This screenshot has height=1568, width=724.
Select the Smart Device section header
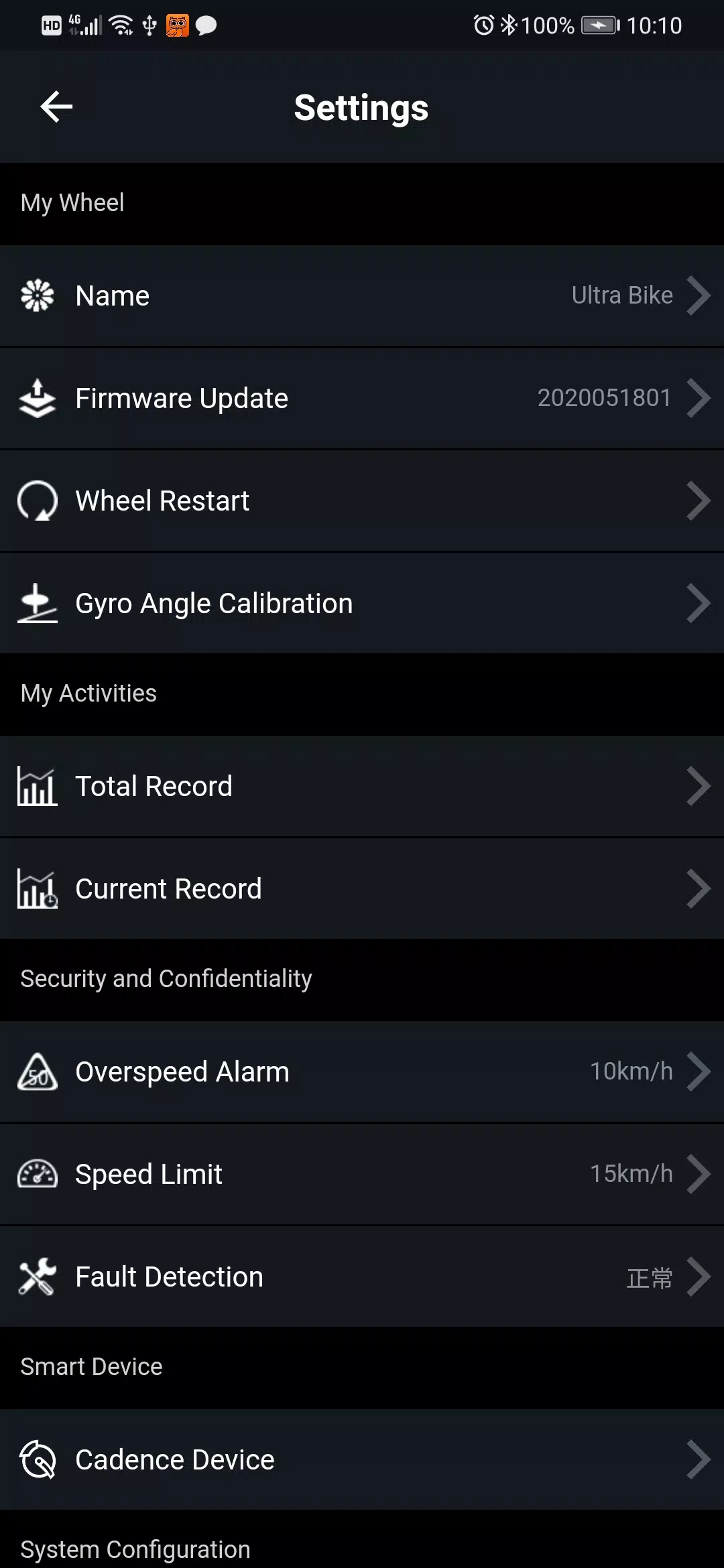click(91, 1366)
